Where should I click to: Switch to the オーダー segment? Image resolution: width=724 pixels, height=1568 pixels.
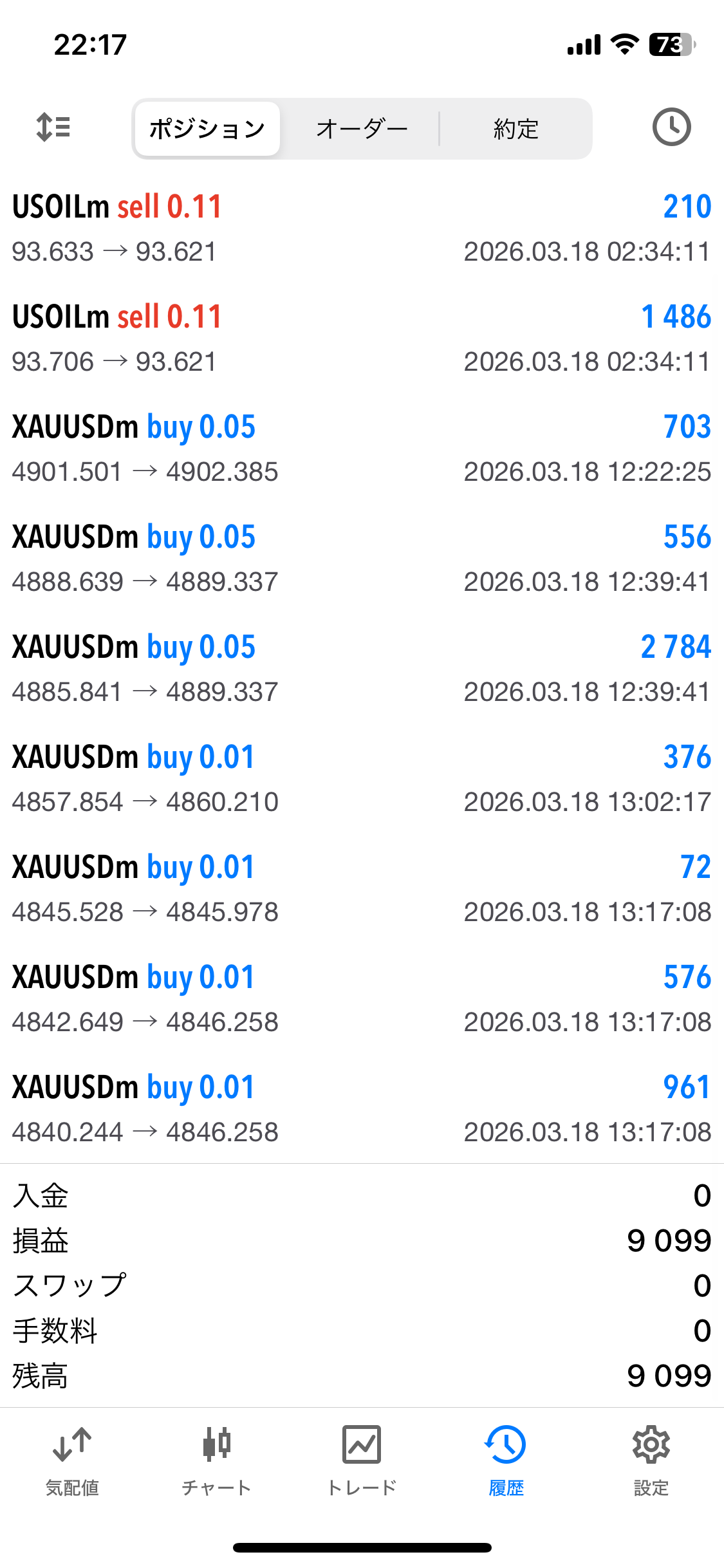[x=362, y=129]
